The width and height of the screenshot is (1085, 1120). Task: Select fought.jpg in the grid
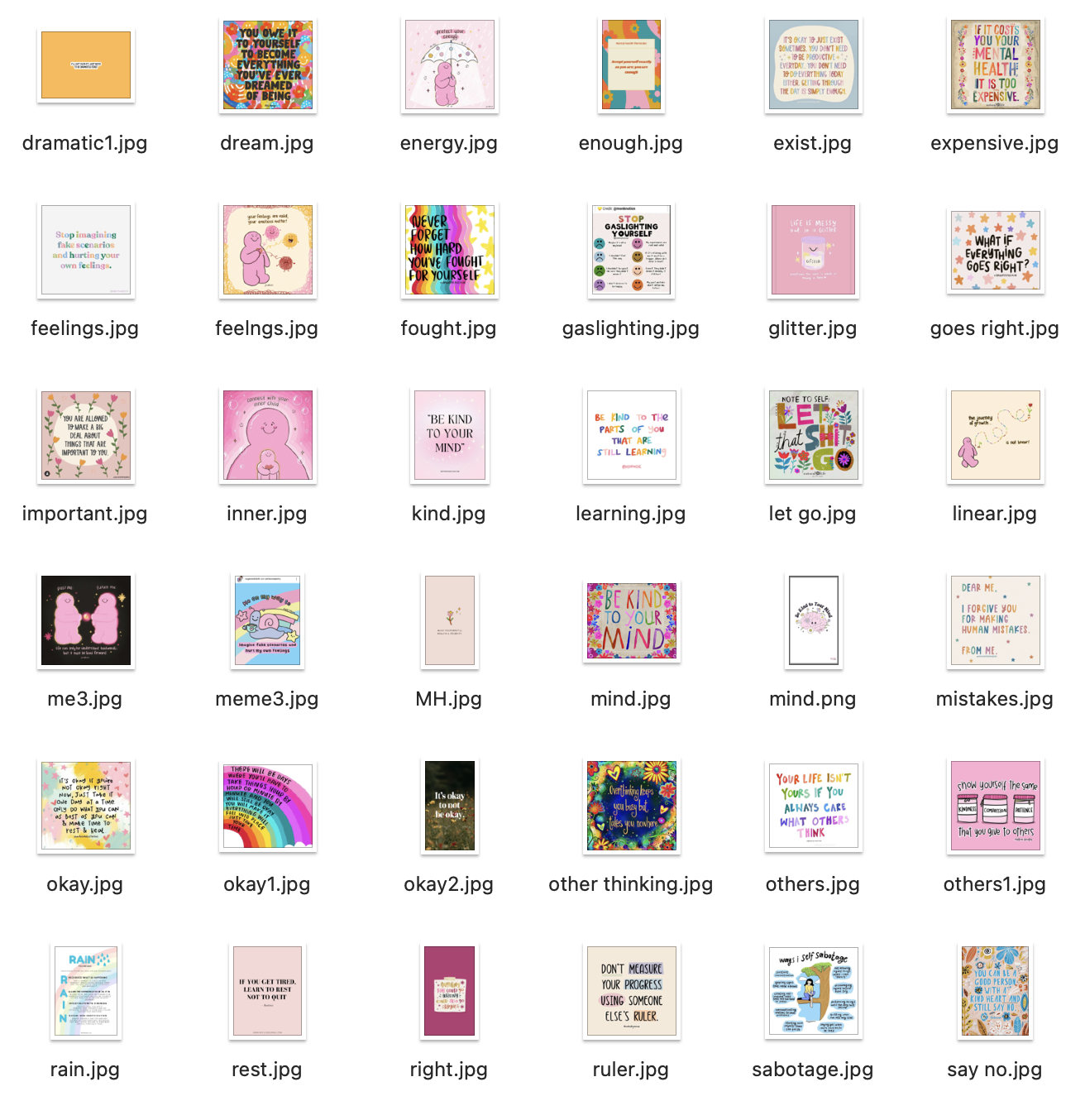pos(450,251)
